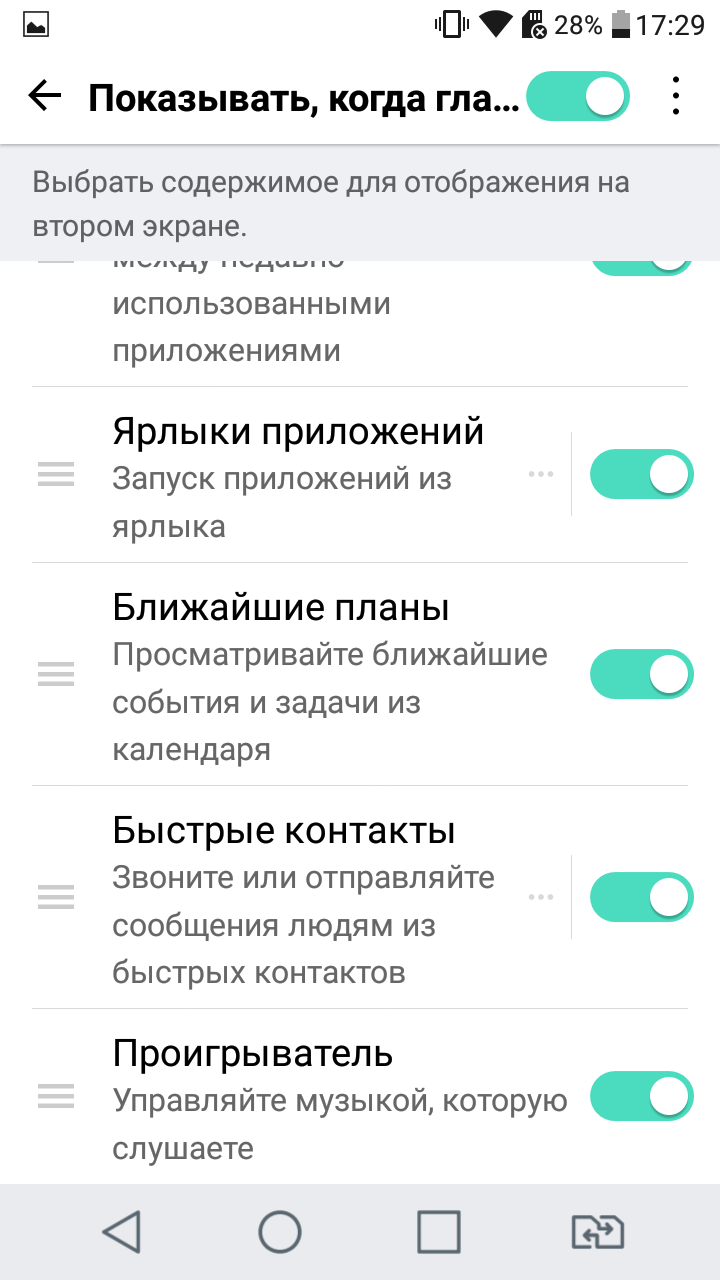Open the three-dot overflow menu
Image resolution: width=720 pixels, height=1280 pixels.
point(676,96)
